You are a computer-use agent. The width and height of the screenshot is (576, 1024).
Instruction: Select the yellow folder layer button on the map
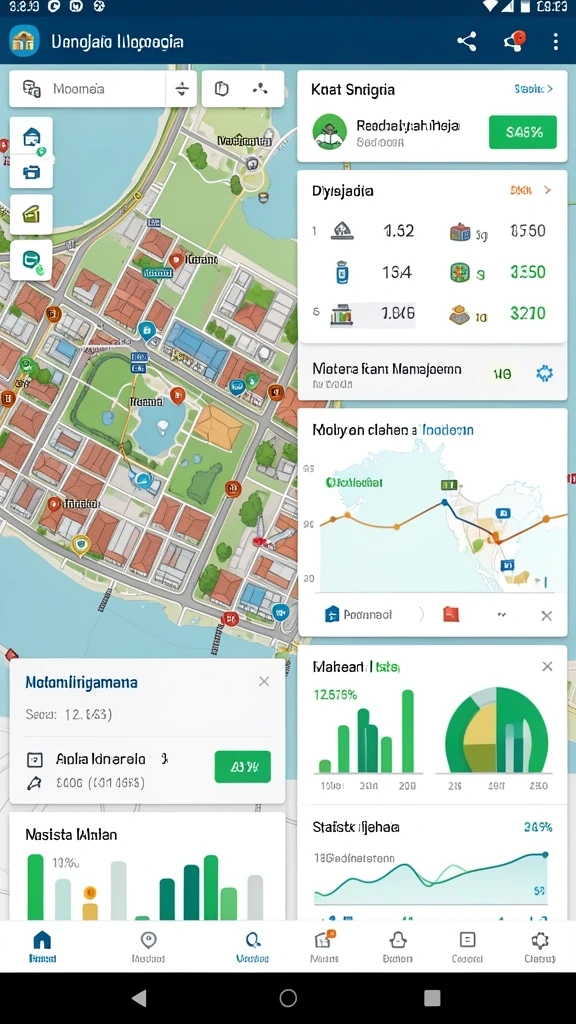(x=31, y=214)
